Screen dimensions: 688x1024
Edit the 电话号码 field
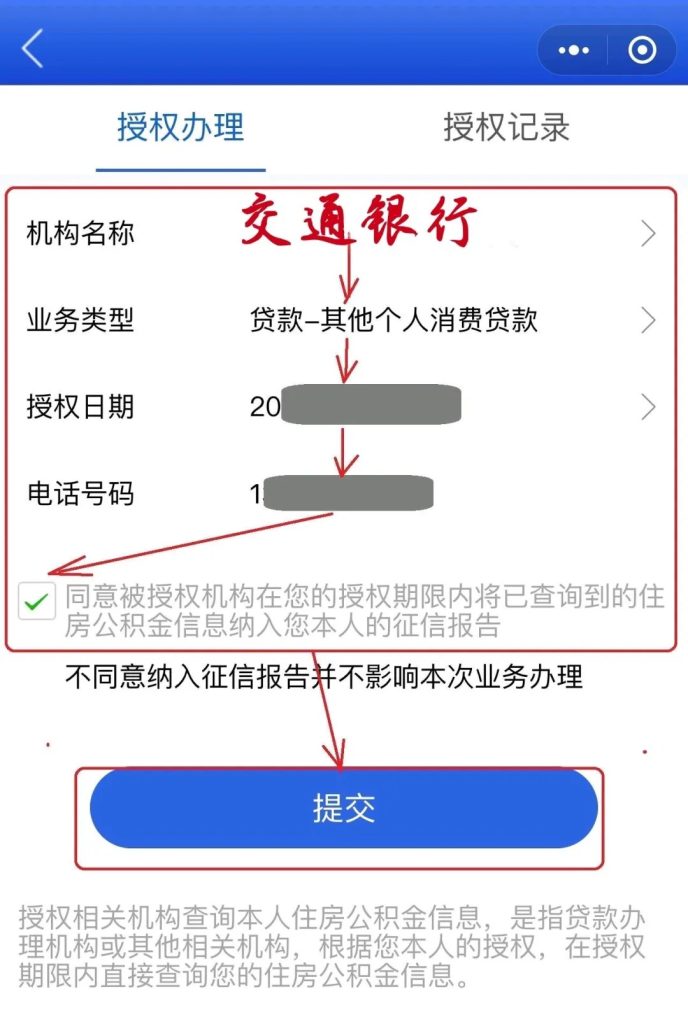345,494
